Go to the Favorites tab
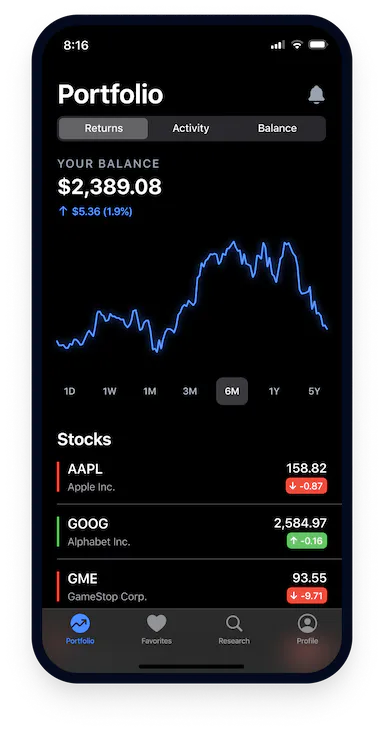The height and width of the screenshot is (732, 384). 156,629
